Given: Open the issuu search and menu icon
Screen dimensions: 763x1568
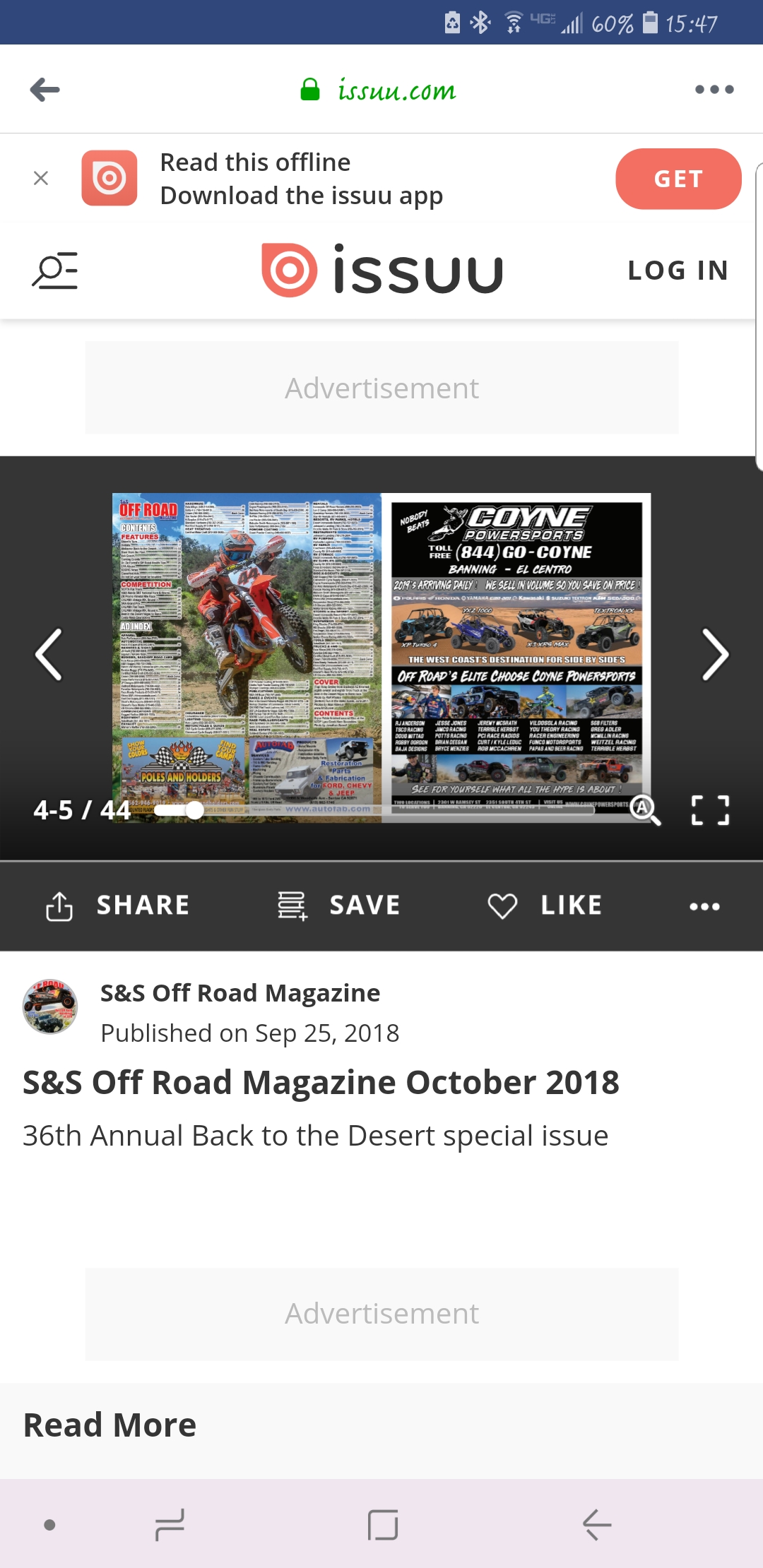Looking at the screenshot, I should click(55, 271).
